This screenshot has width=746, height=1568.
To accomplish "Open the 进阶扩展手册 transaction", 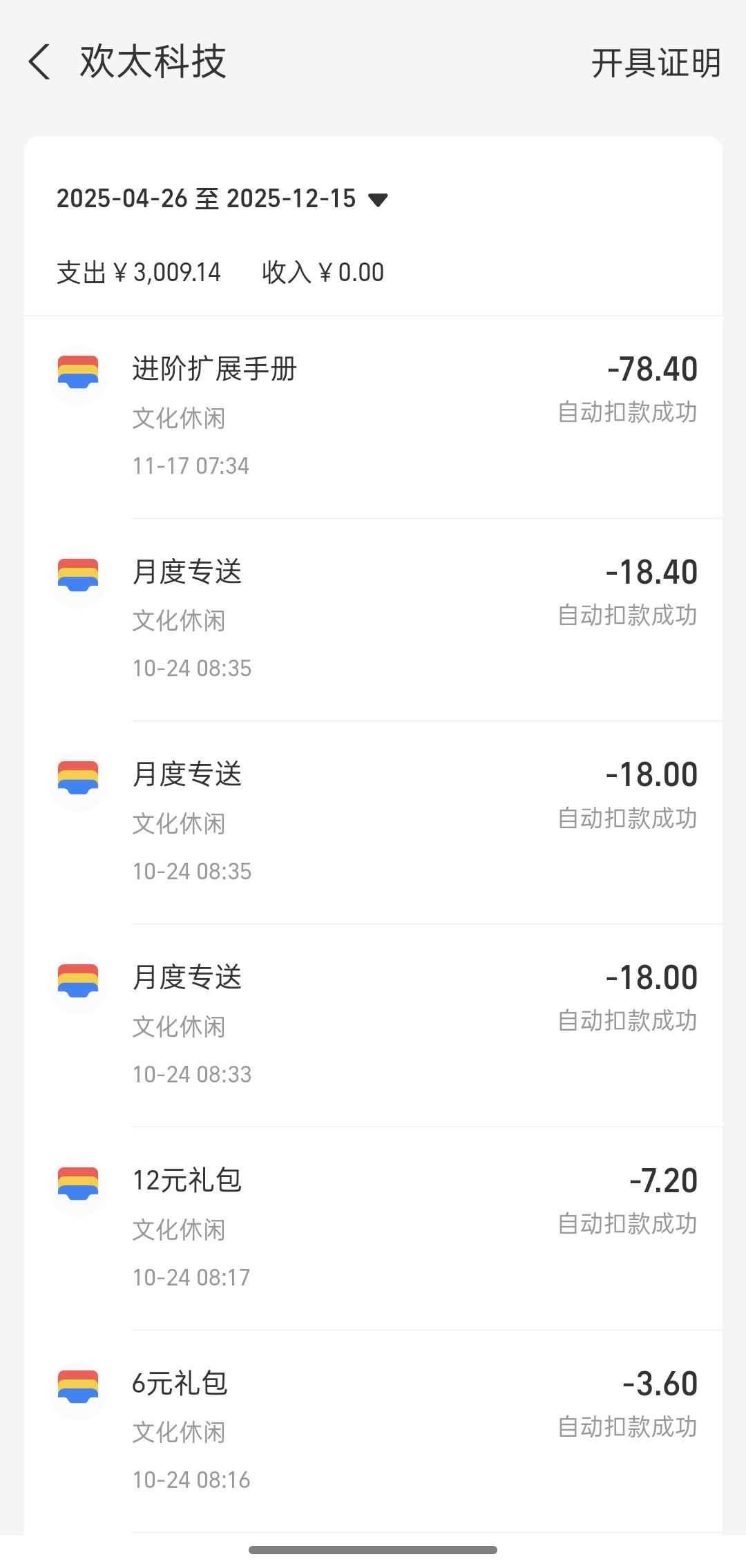I will click(x=373, y=417).
